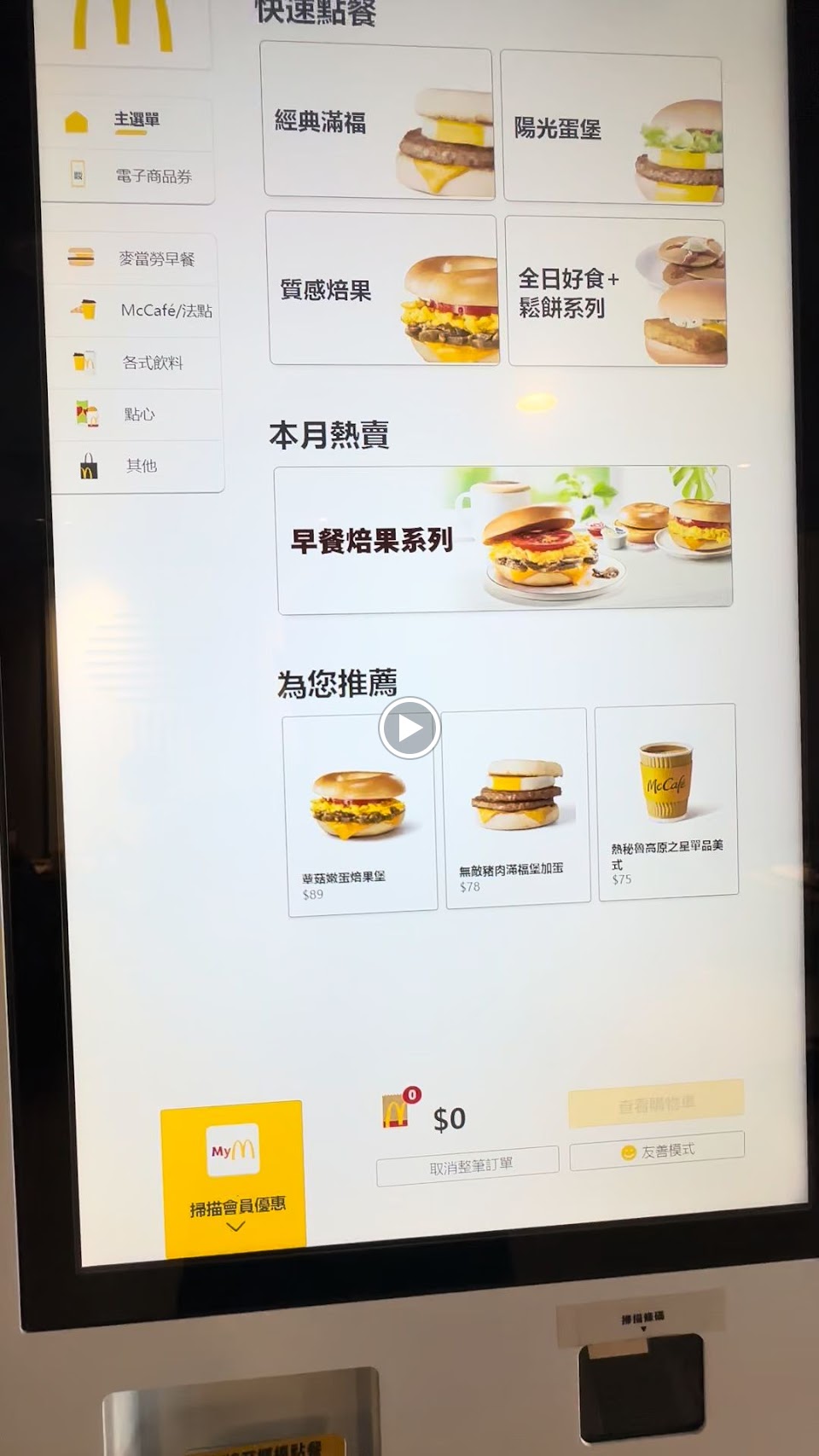Select 蕈菇嫩蛋焙果堡 for $89

(361, 815)
